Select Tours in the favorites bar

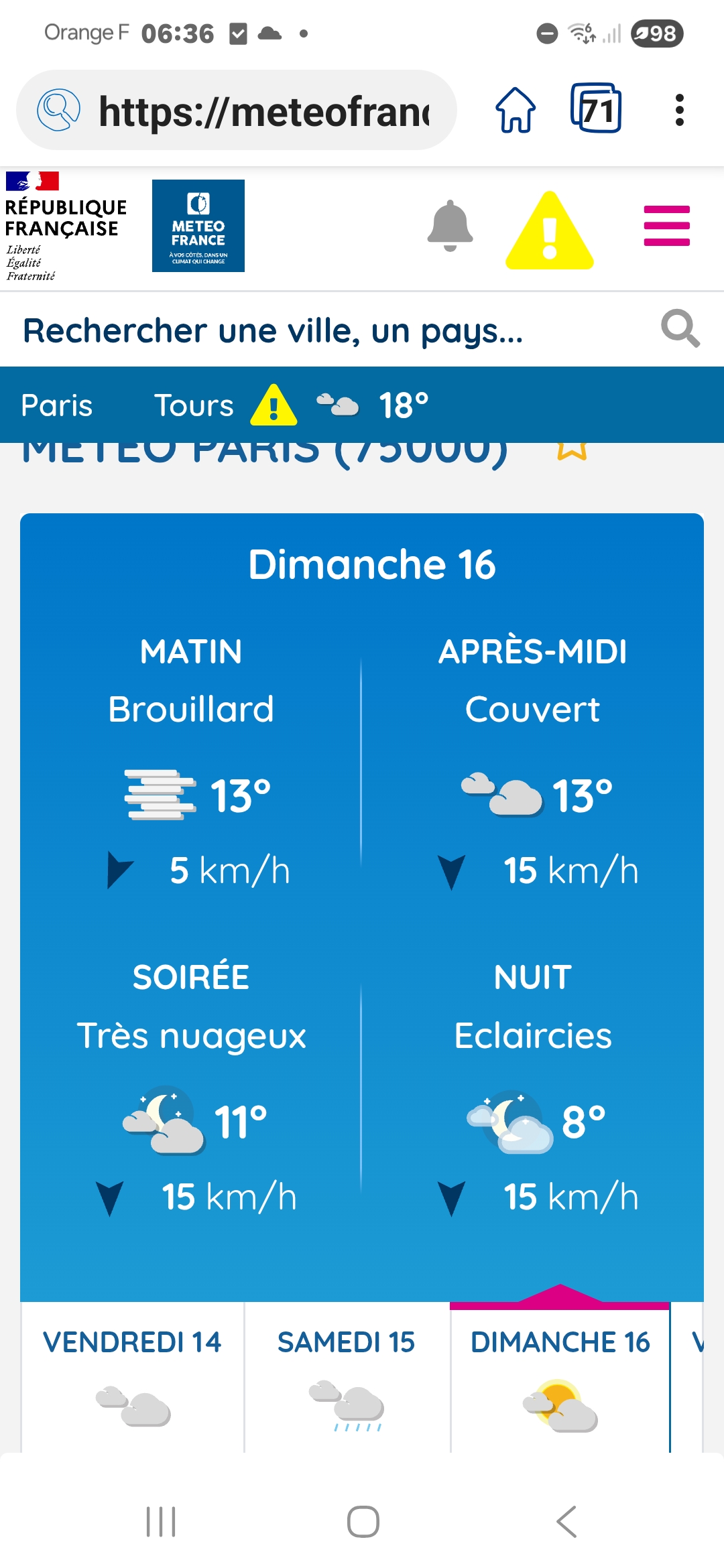point(194,405)
